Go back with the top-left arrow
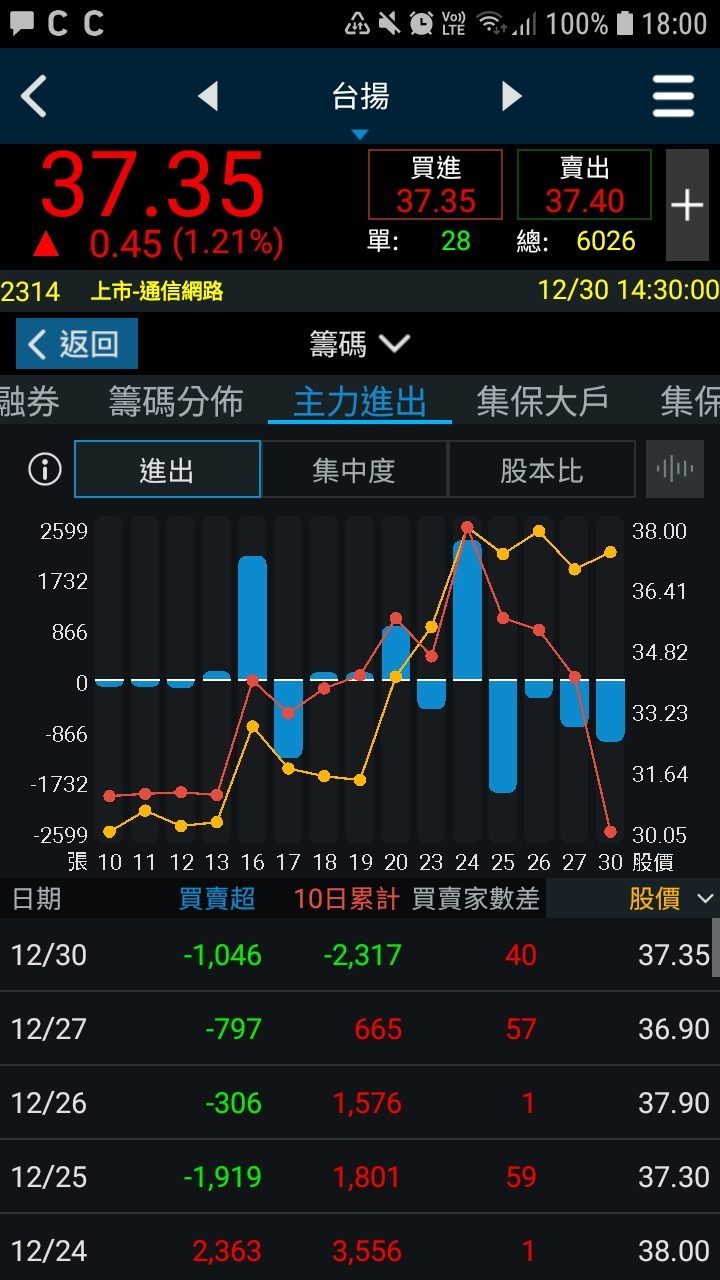 tap(34, 97)
